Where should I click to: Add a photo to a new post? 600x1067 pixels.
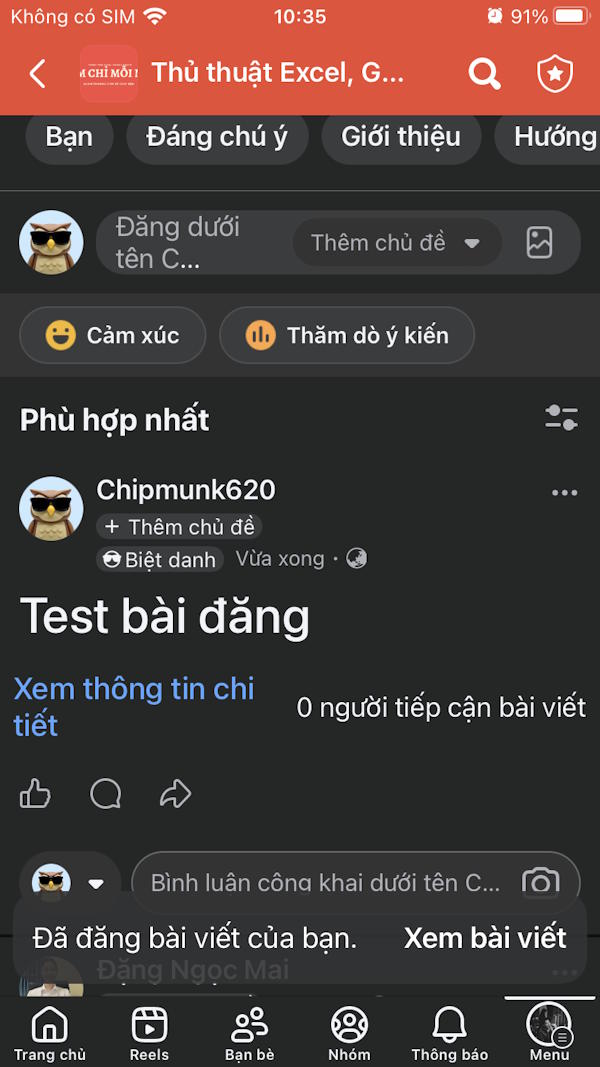[539, 242]
